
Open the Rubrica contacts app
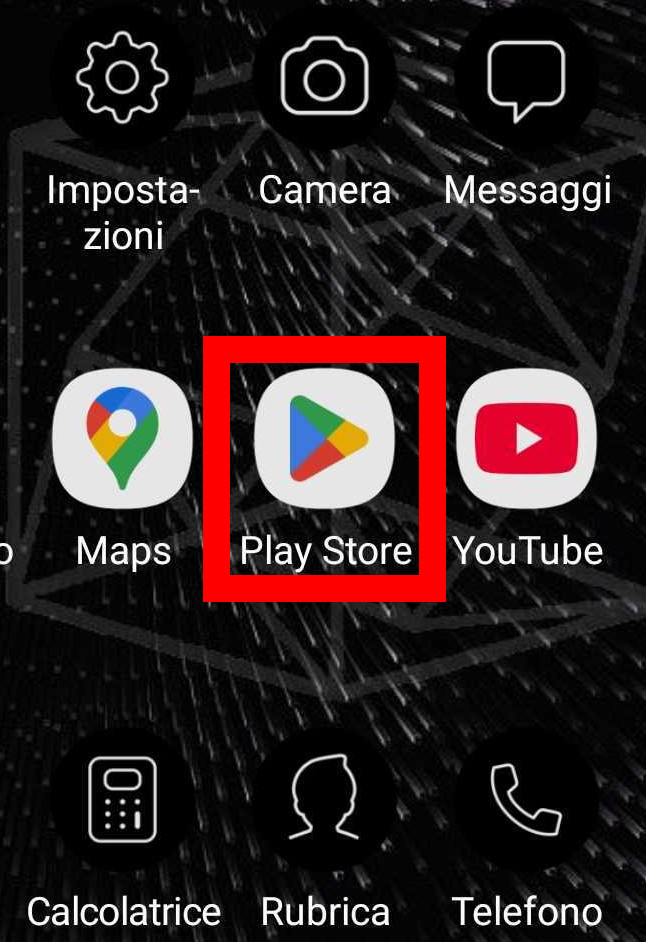point(324,800)
